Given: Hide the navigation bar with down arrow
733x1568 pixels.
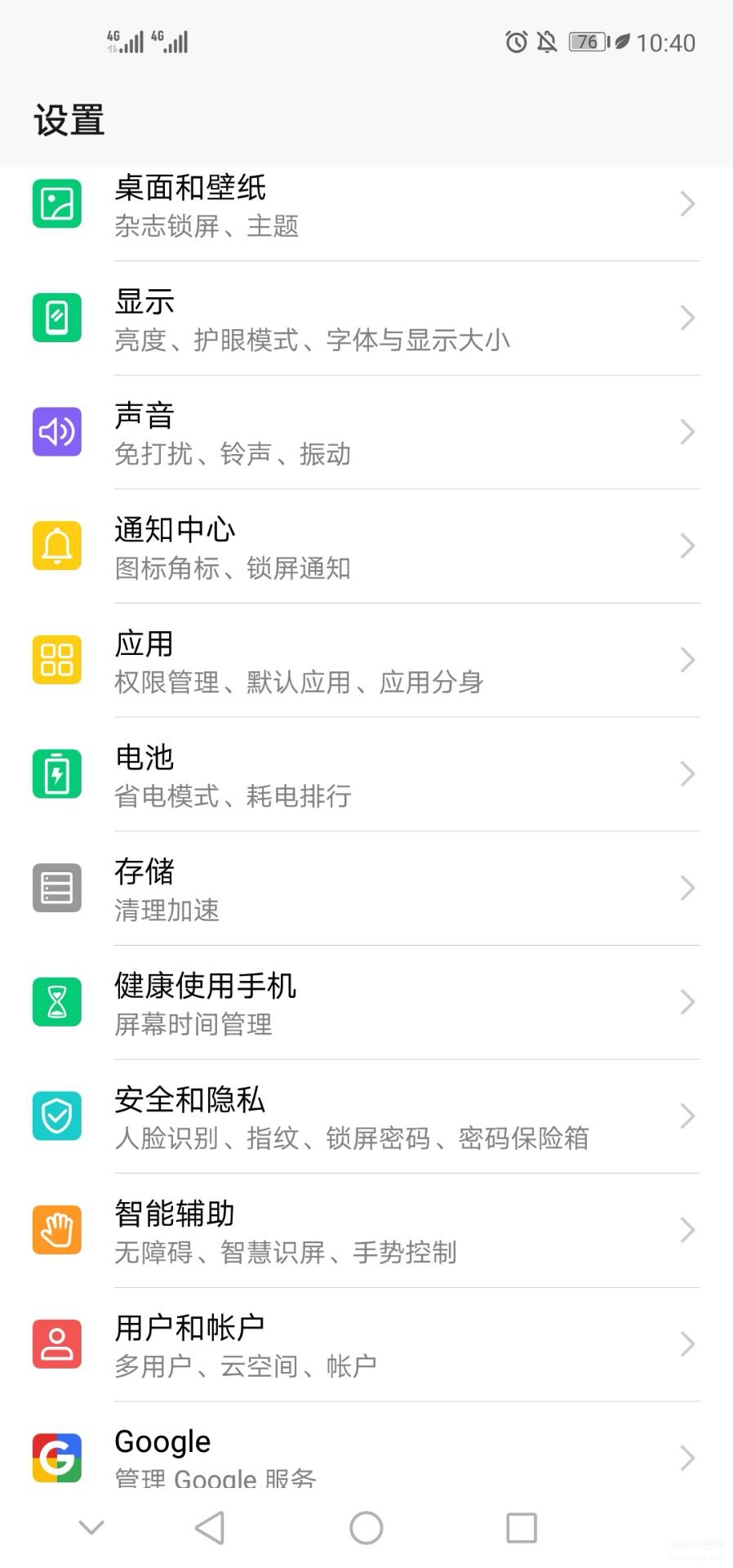Looking at the screenshot, I should [x=91, y=1526].
